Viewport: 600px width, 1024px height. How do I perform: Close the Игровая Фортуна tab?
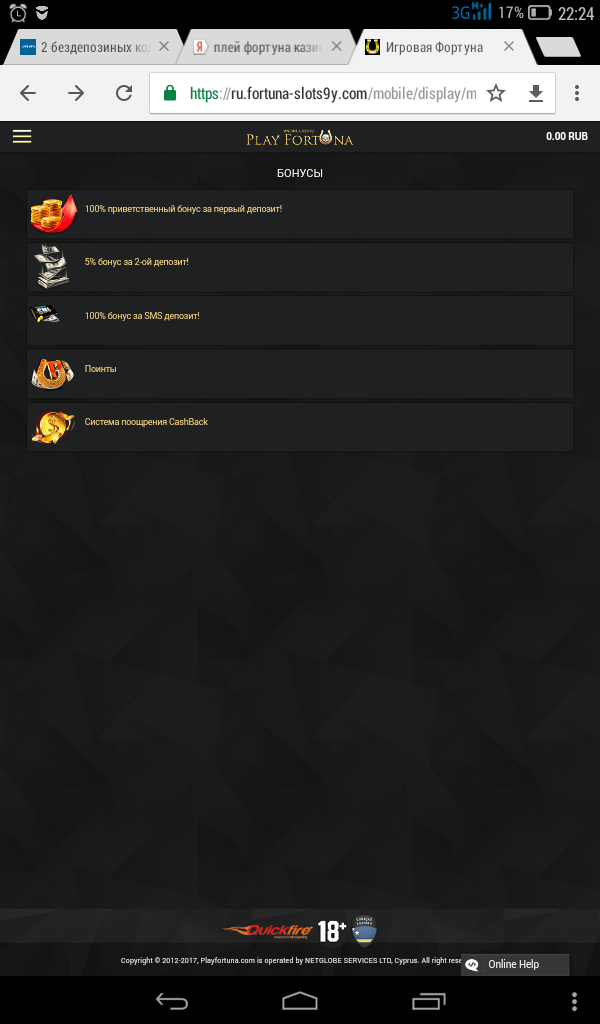click(x=510, y=46)
